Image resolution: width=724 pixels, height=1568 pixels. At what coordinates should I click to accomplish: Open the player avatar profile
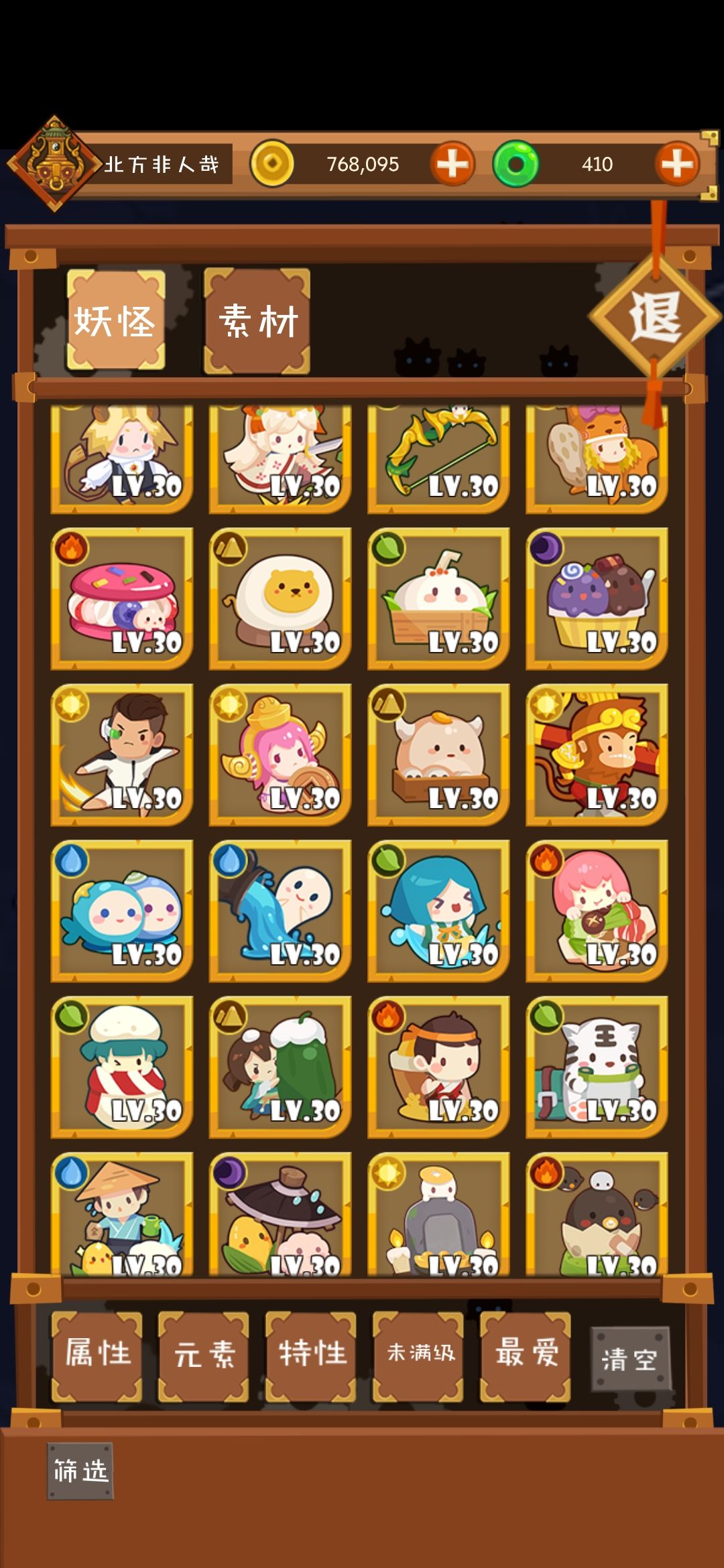pos(54,164)
